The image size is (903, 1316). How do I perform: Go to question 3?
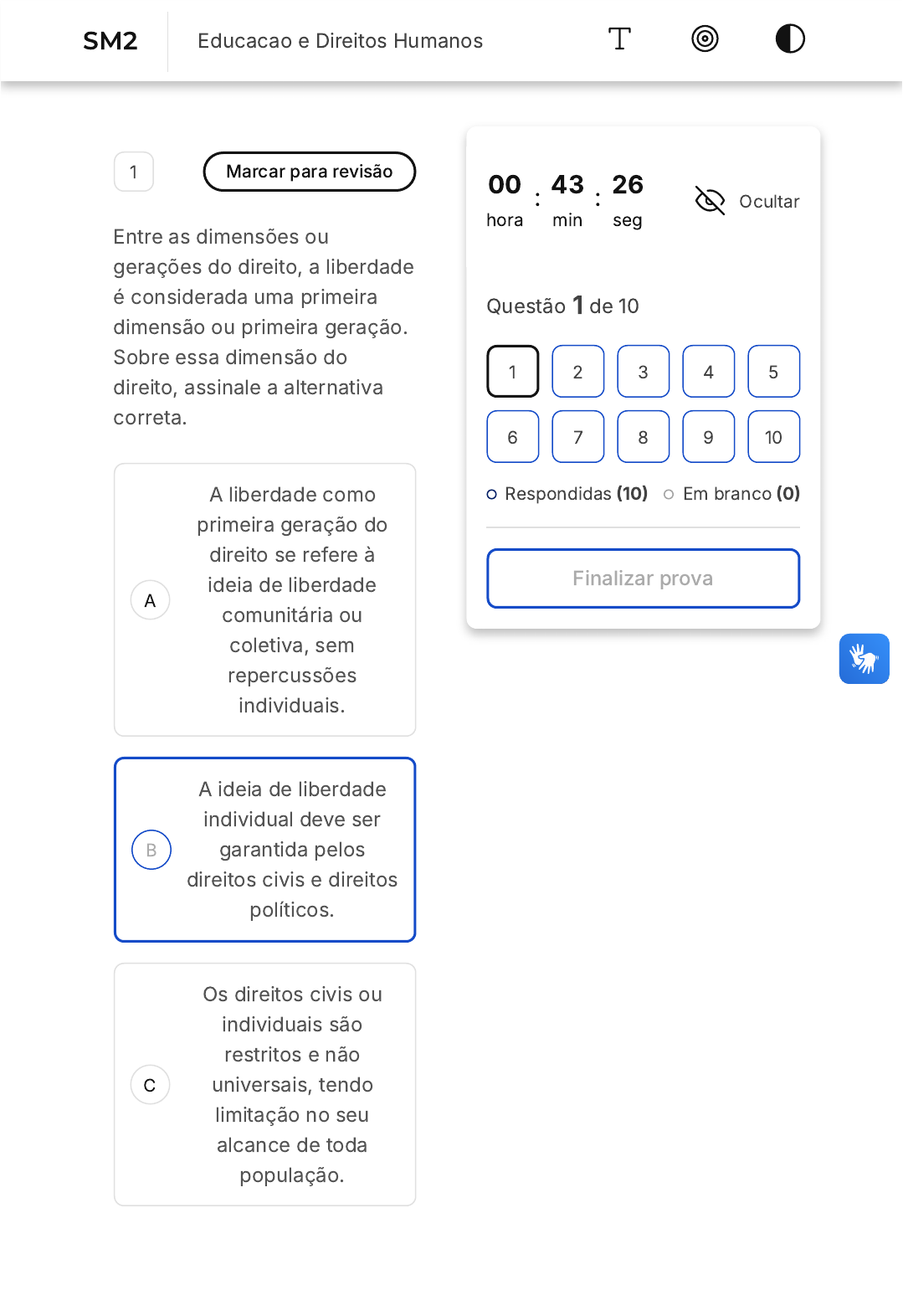click(x=643, y=371)
